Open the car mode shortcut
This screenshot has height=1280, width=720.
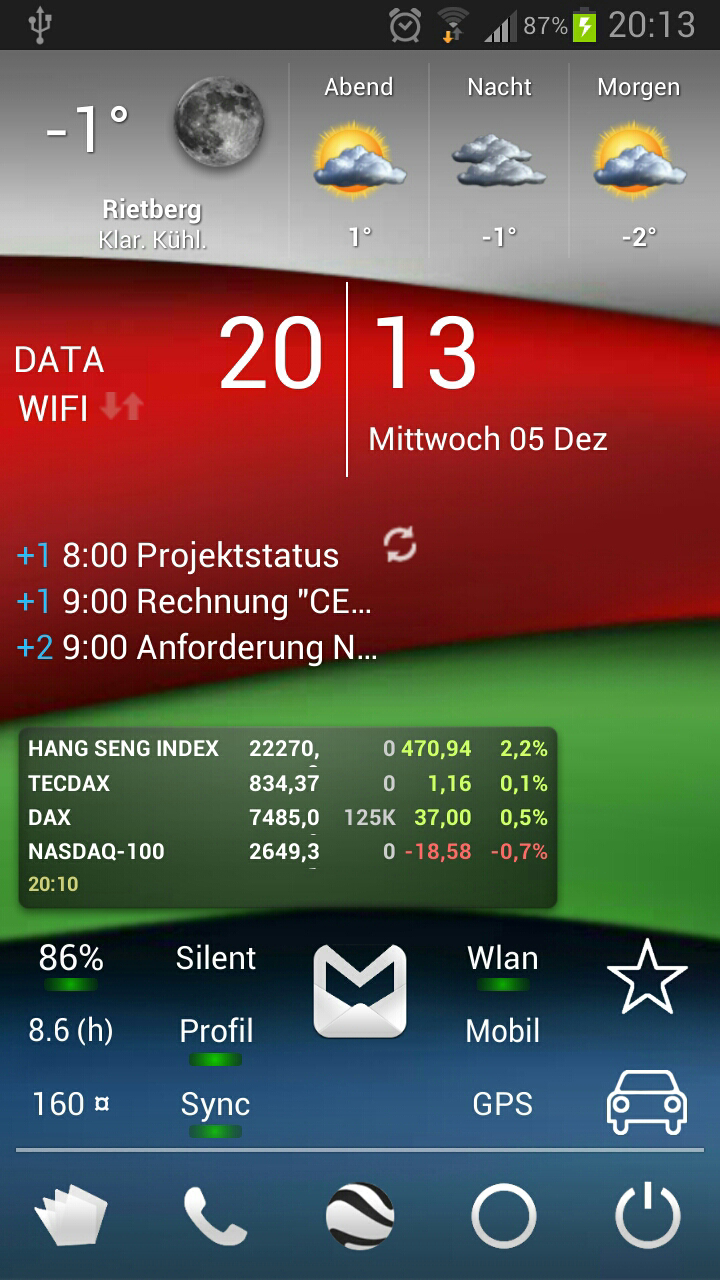[648, 1101]
